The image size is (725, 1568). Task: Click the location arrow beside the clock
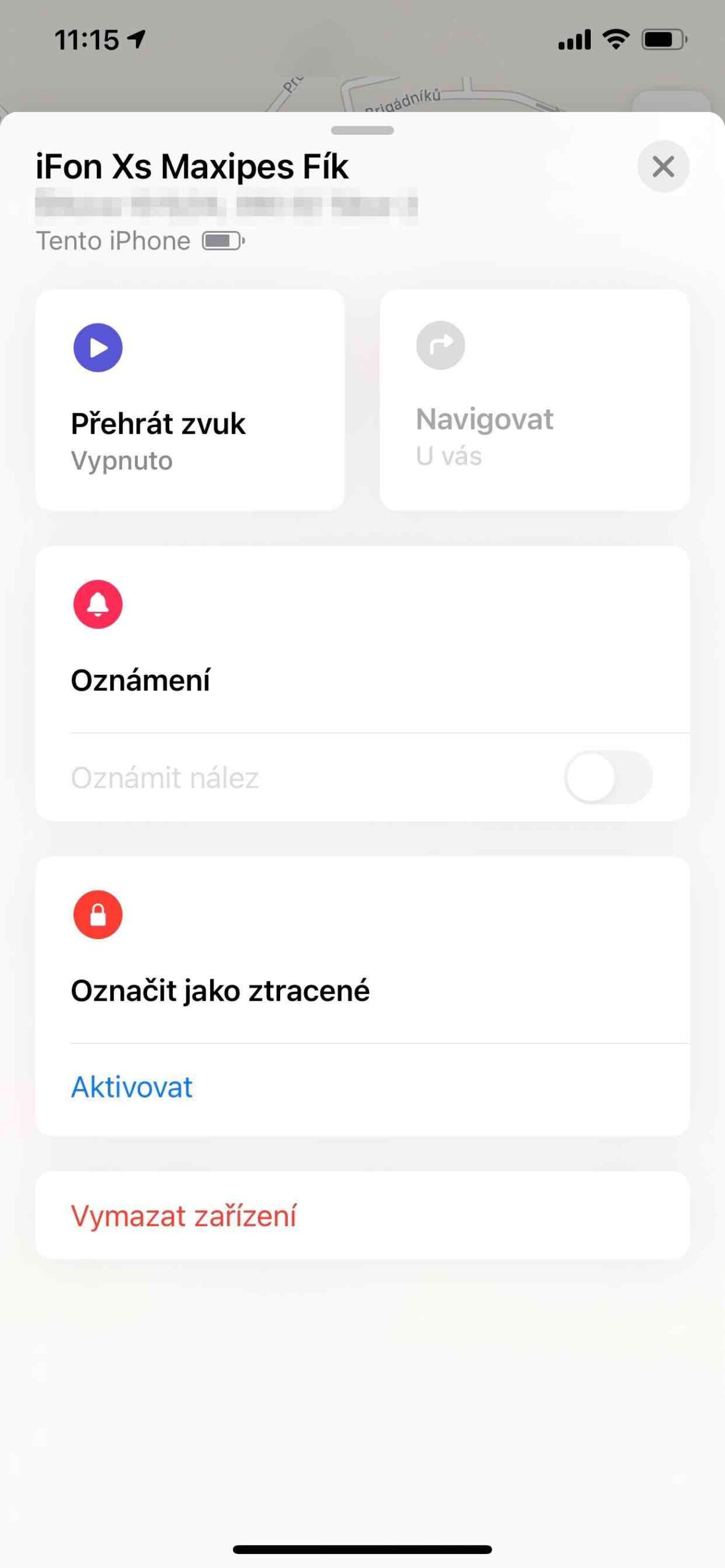click(x=136, y=39)
